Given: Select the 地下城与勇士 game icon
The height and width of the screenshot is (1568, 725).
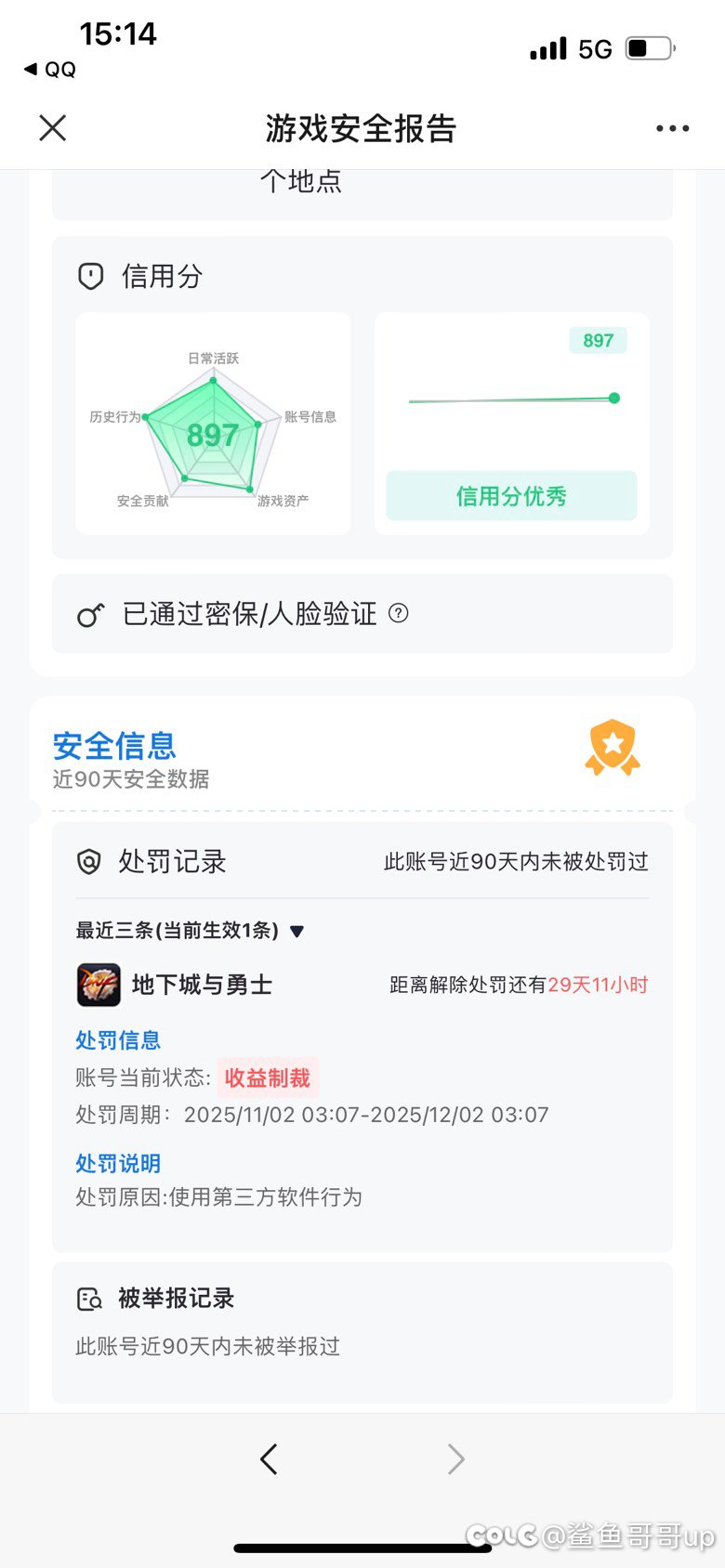Looking at the screenshot, I should [98, 986].
